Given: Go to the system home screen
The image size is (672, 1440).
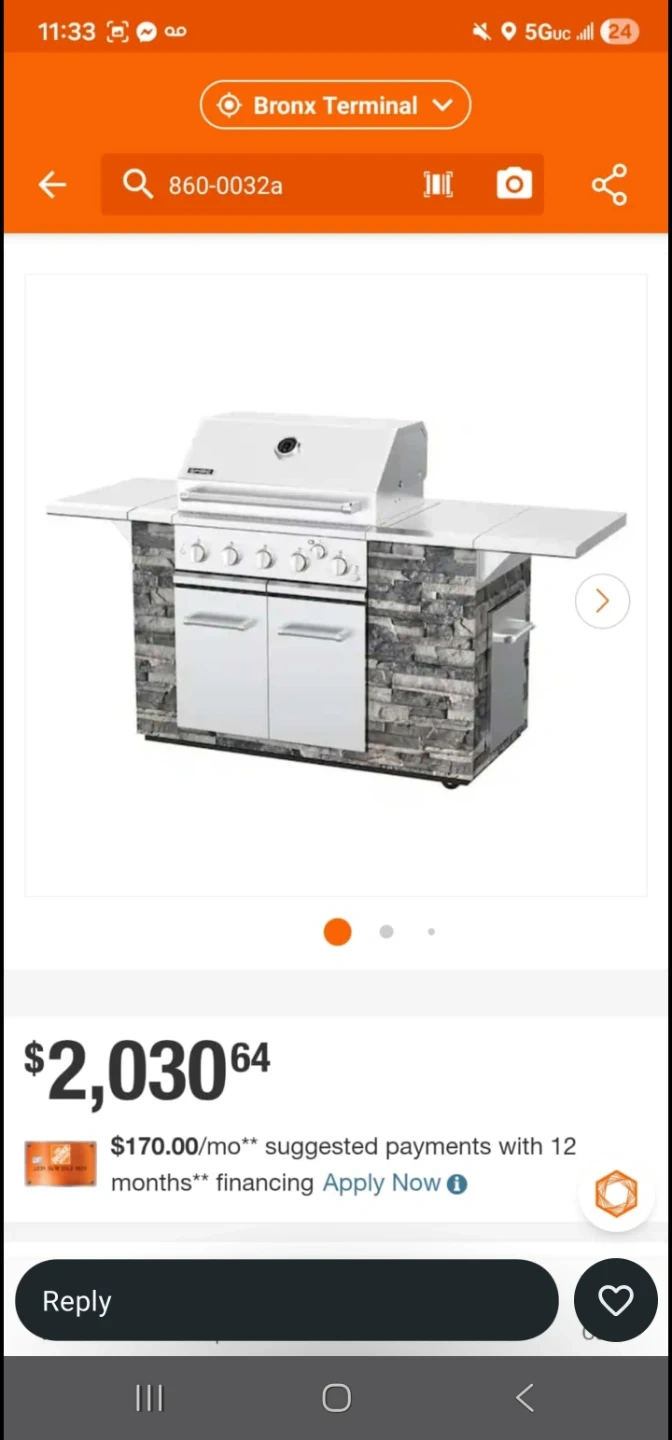Looking at the screenshot, I should pos(336,1398).
